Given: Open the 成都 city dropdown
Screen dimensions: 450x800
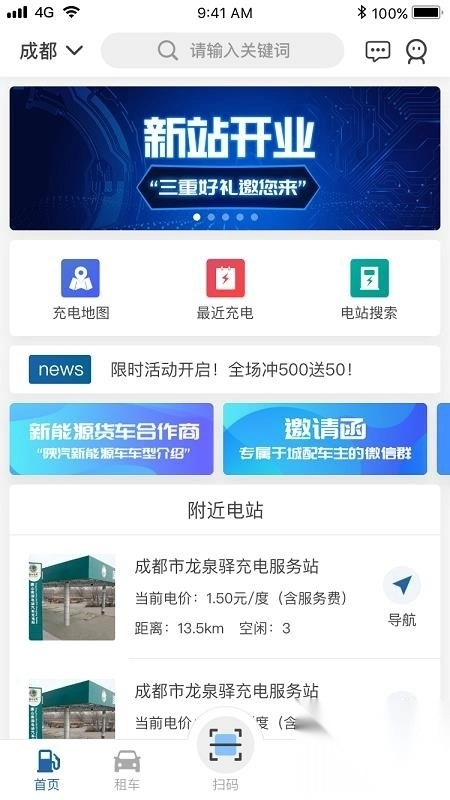Looking at the screenshot, I should coord(51,51).
